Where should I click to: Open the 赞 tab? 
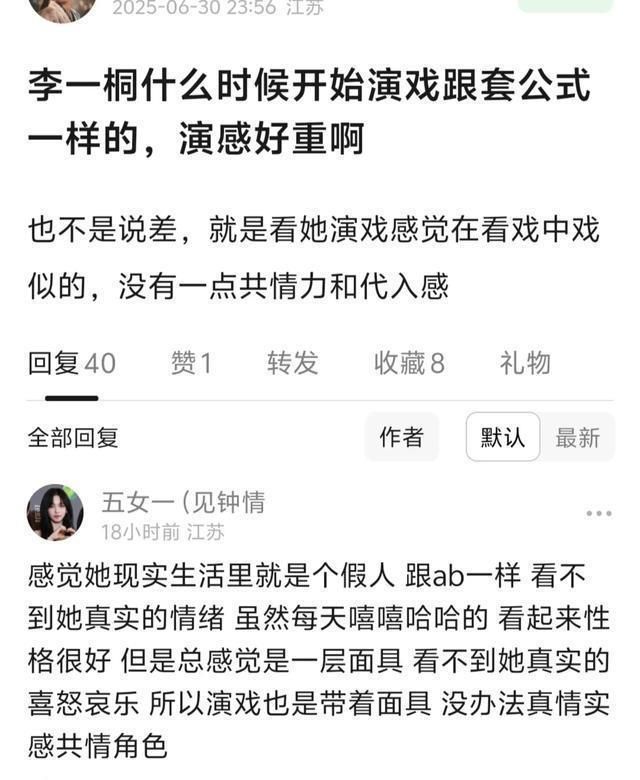[x=191, y=363]
